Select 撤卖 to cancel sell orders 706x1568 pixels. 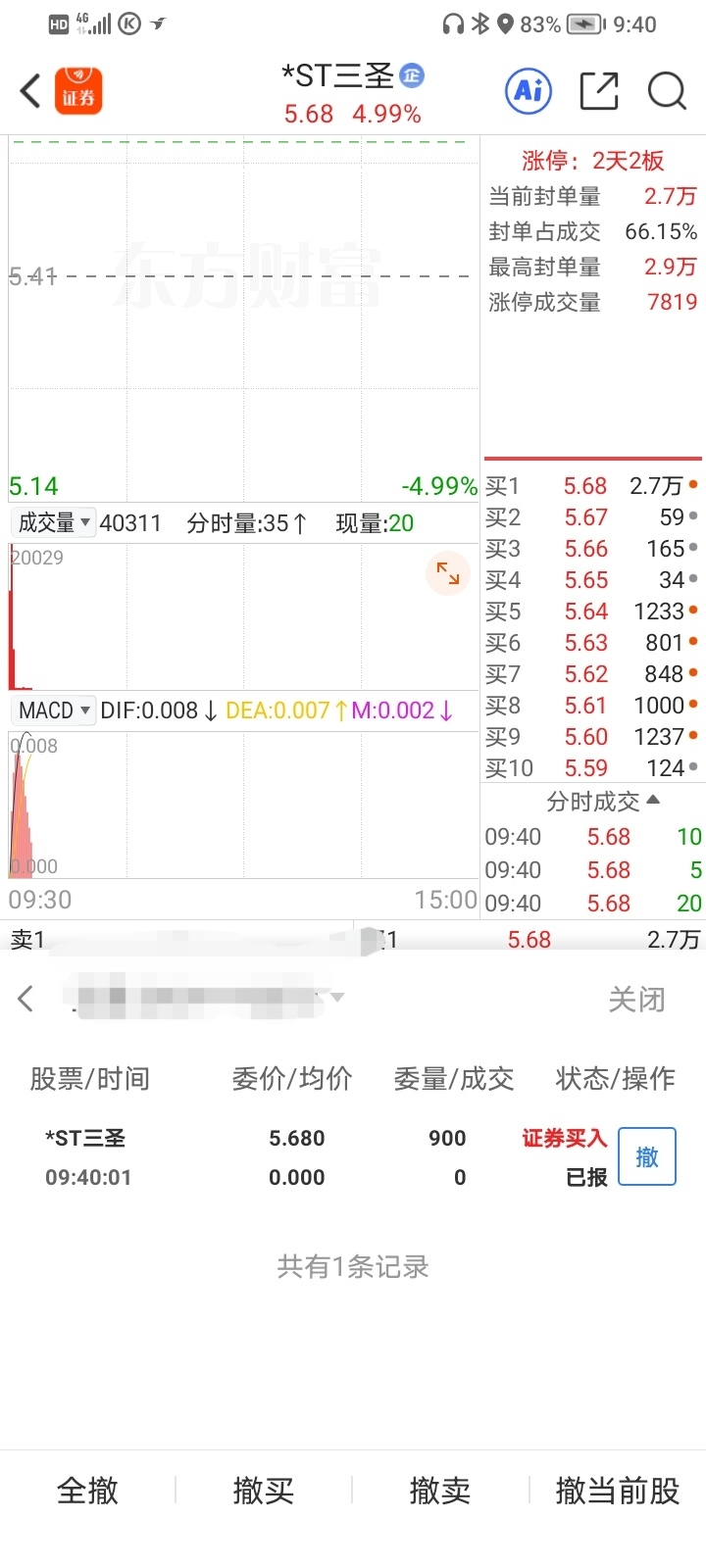click(440, 1491)
